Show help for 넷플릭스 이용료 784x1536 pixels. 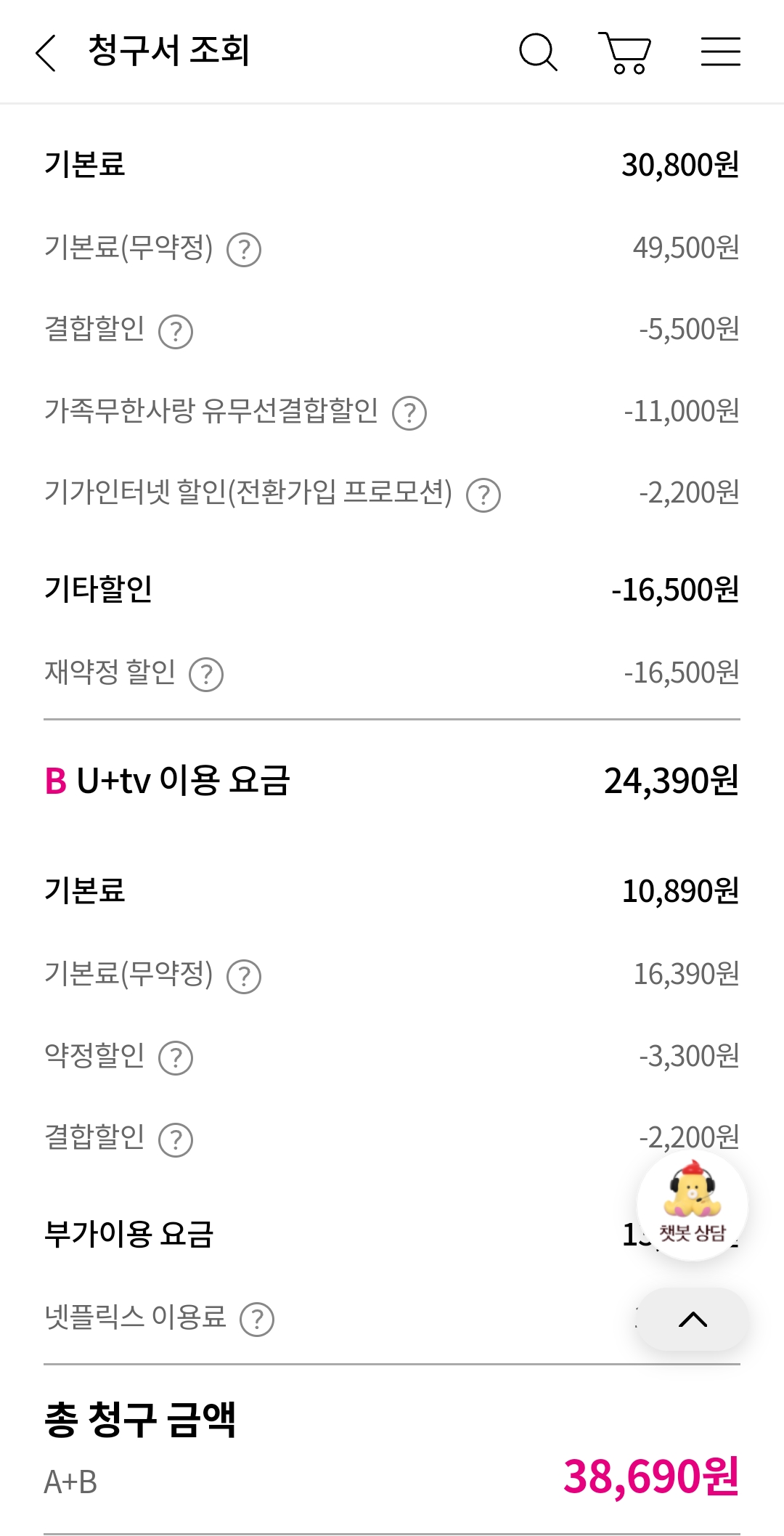pos(257,1320)
